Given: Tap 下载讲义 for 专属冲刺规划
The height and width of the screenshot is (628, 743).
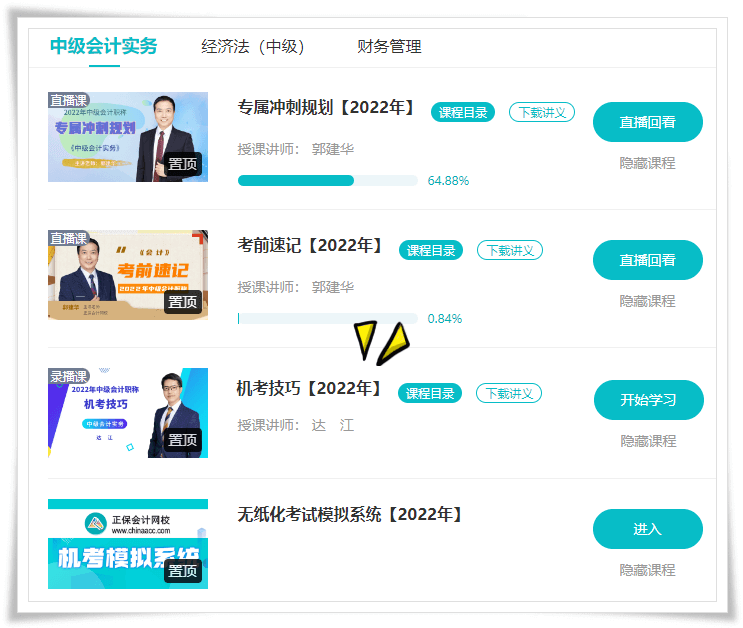Looking at the screenshot, I should click(542, 112).
